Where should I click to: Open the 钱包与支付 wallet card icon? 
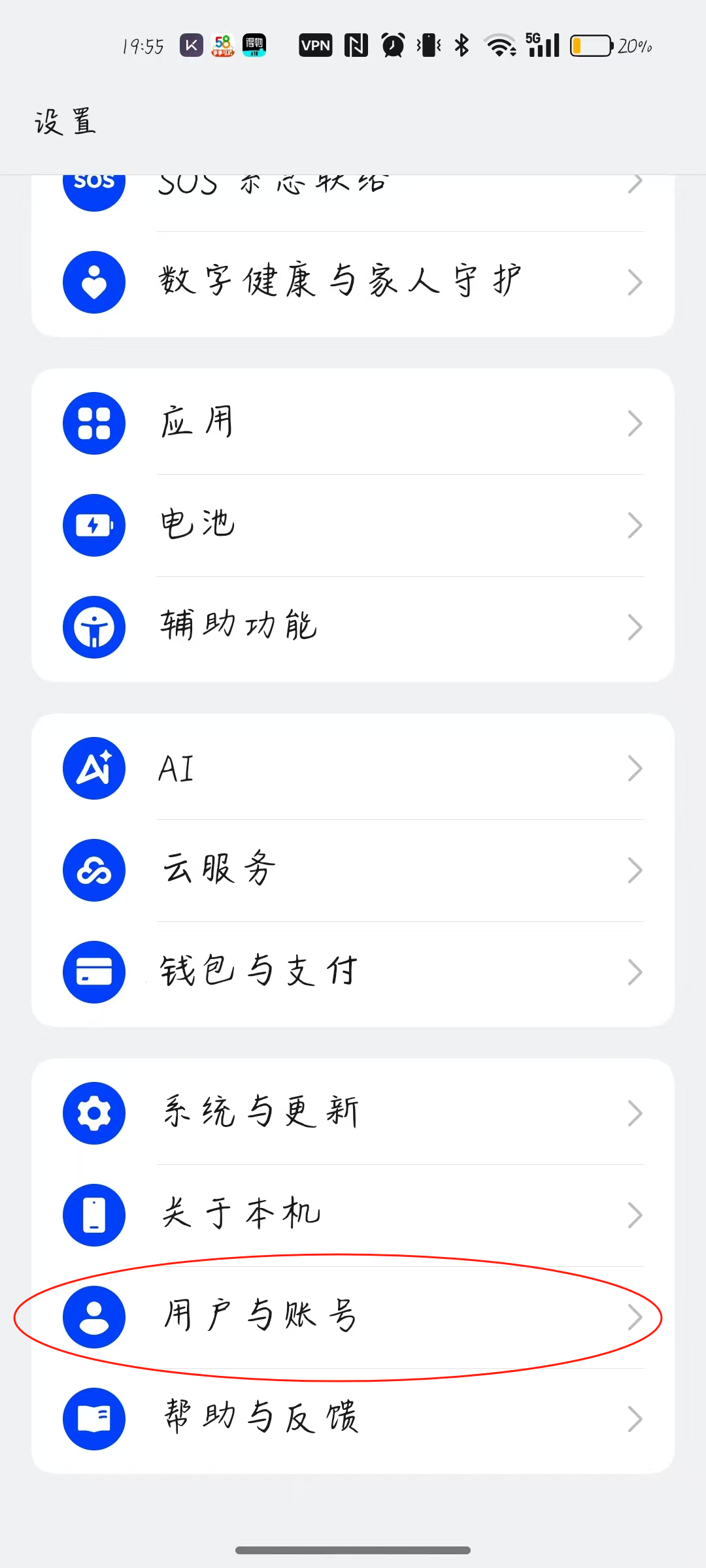[x=93, y=972]
